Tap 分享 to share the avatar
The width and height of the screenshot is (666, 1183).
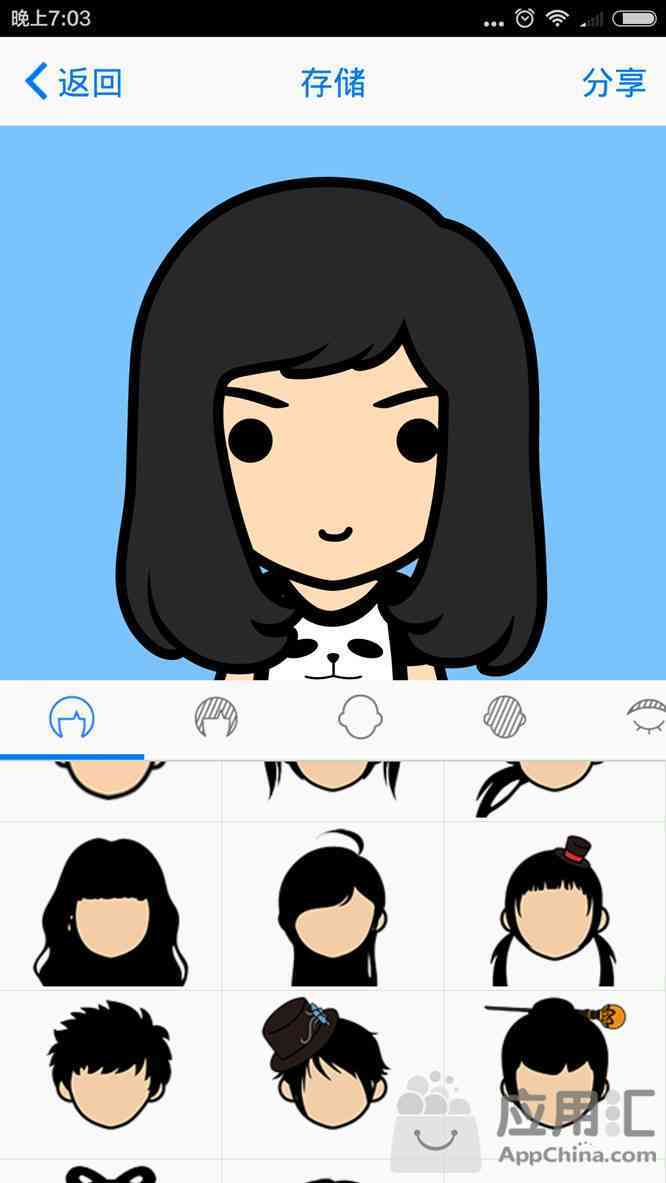[x=614, y=82]
